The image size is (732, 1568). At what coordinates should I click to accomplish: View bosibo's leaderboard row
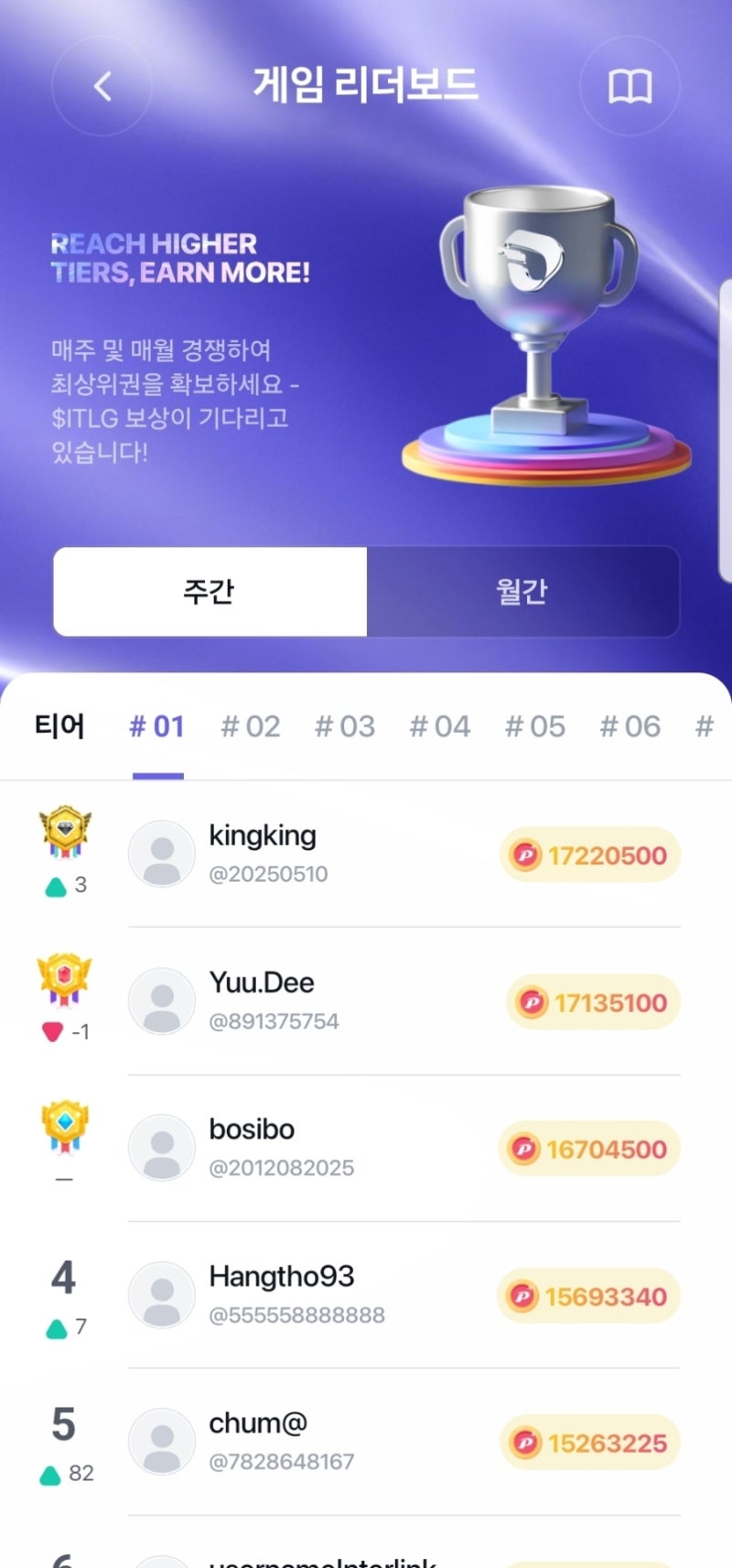366,1148
